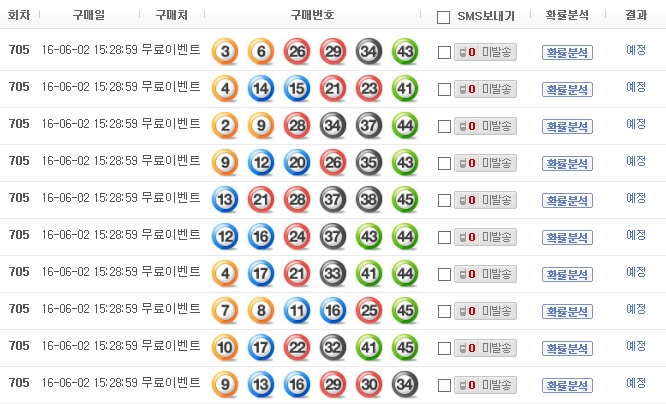The width and height of the screenshot is (666, 404).
Task: Open 확률분석 for row 3, 6, 26, 29, 34, 43
Action: click(x=567, y=52)
